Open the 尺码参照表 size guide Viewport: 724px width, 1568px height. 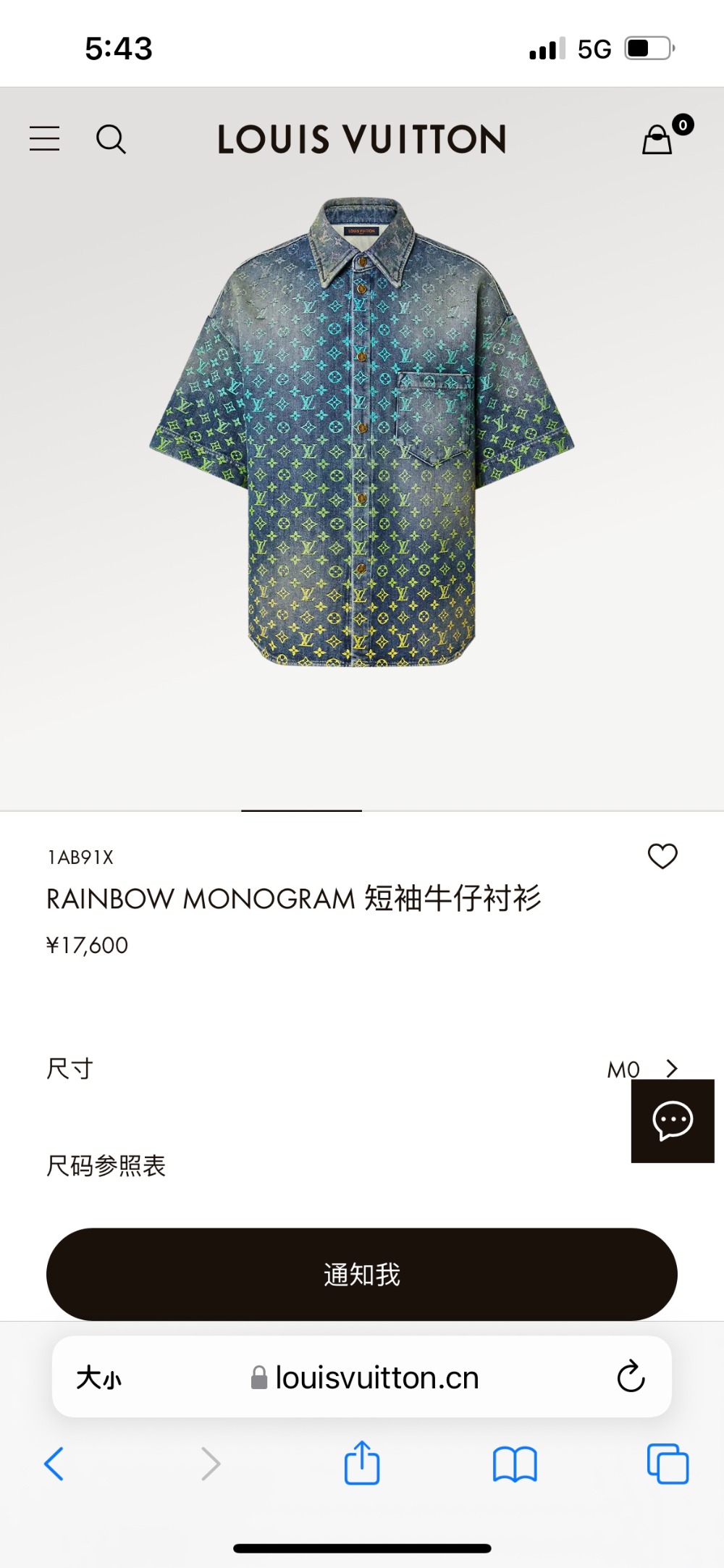[x=106, y=1165]
